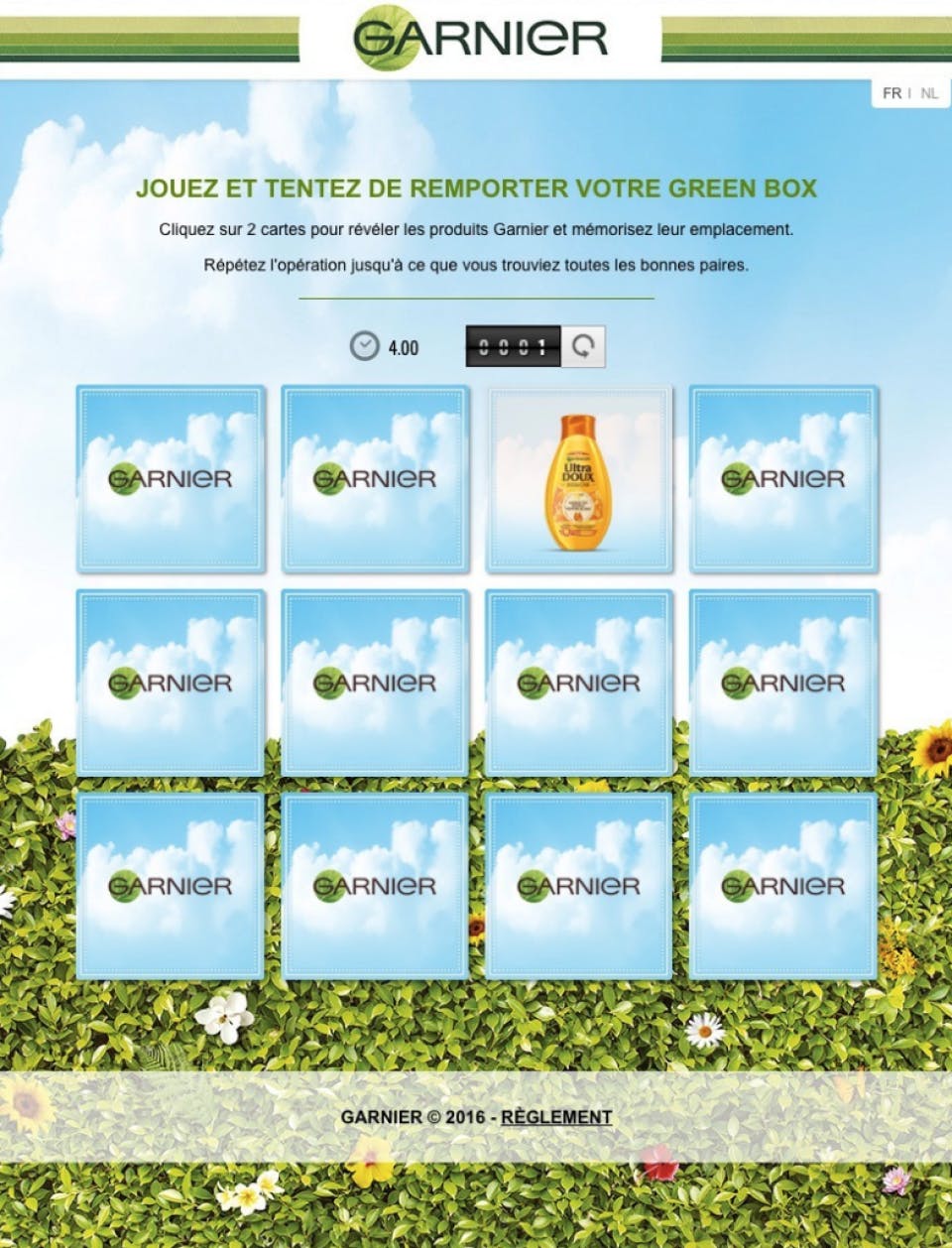Tap the revealed Ultra Doux bottle card

point(579,480)
